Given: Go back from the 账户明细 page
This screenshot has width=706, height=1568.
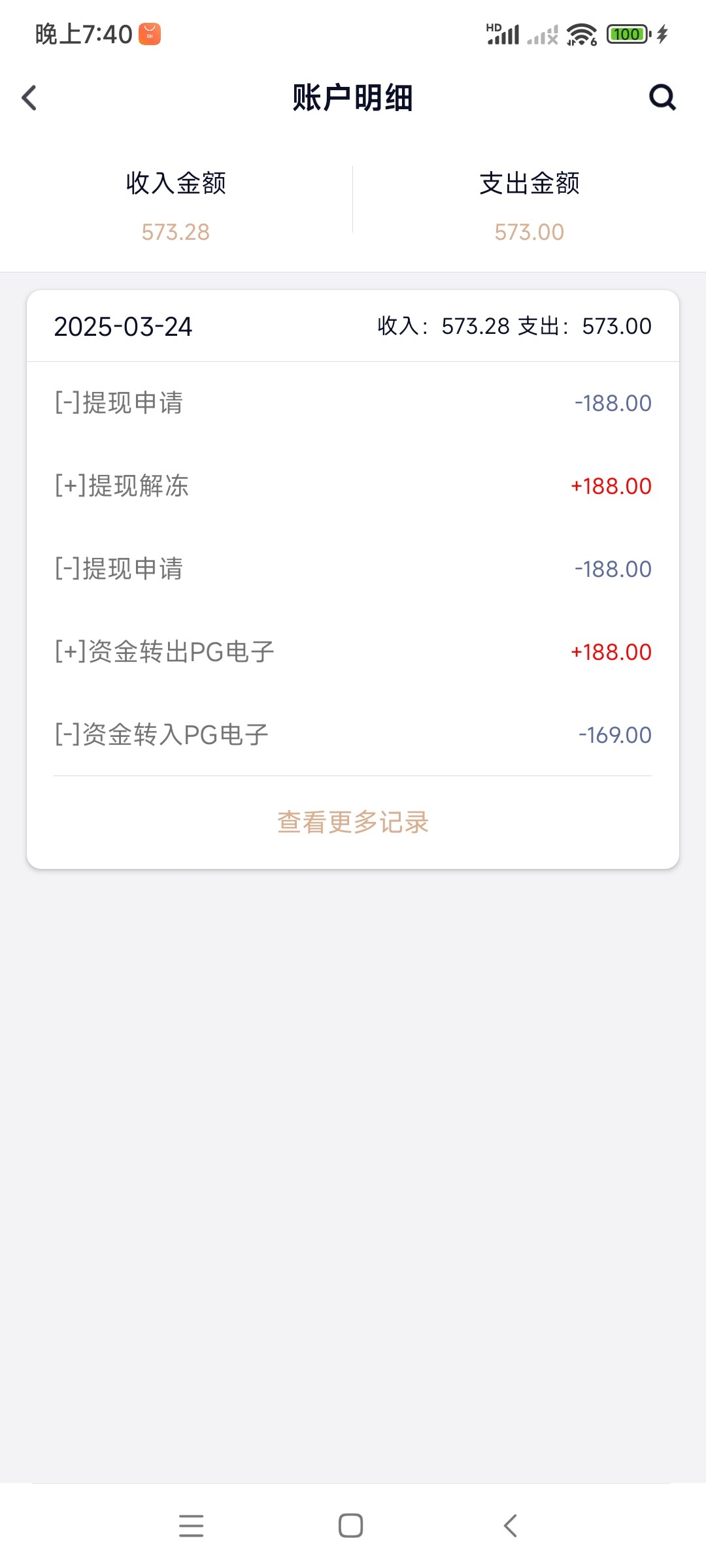Looking at the screenshot, I should pos(29,98).
